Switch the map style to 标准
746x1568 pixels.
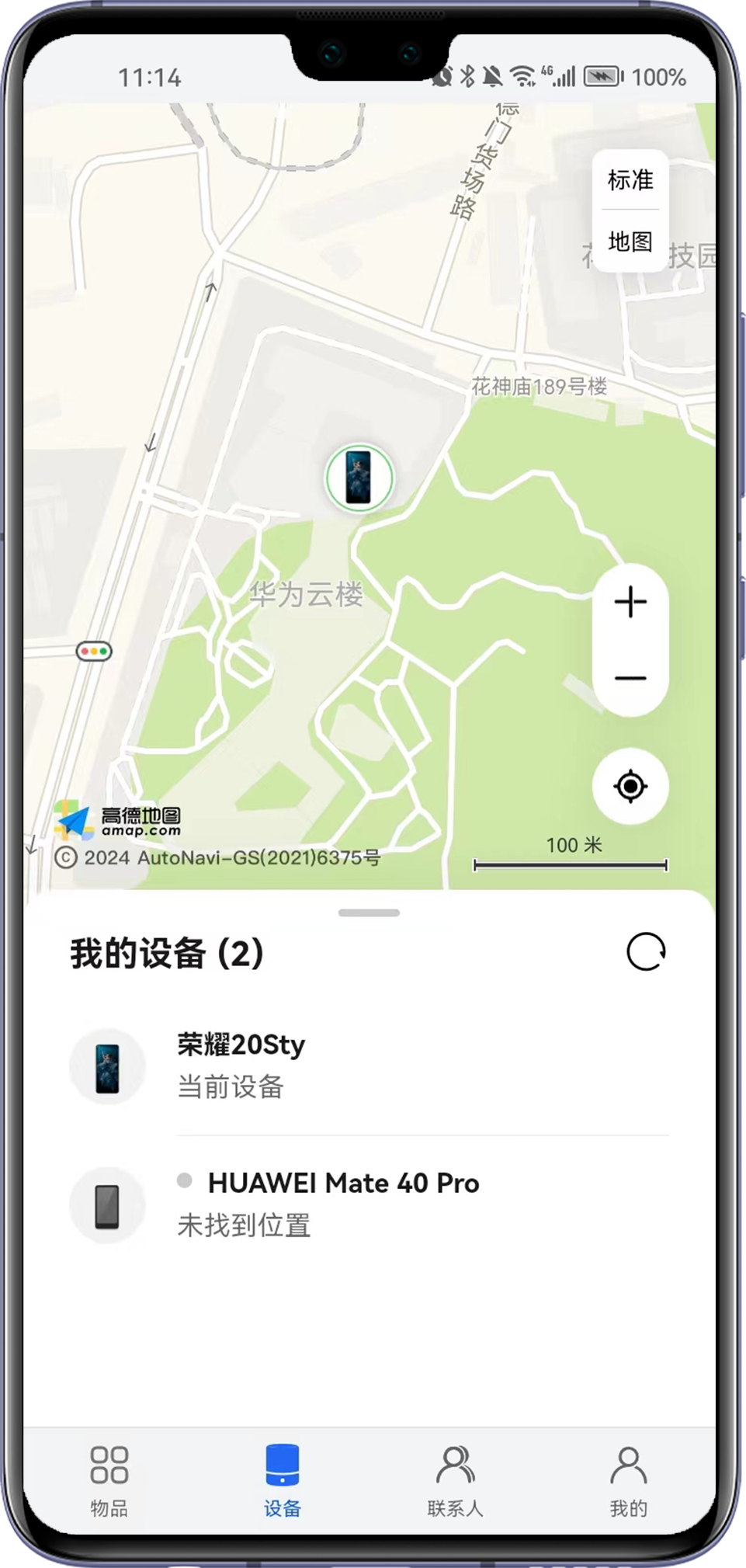pyautogui.click(x=630, y=180)
